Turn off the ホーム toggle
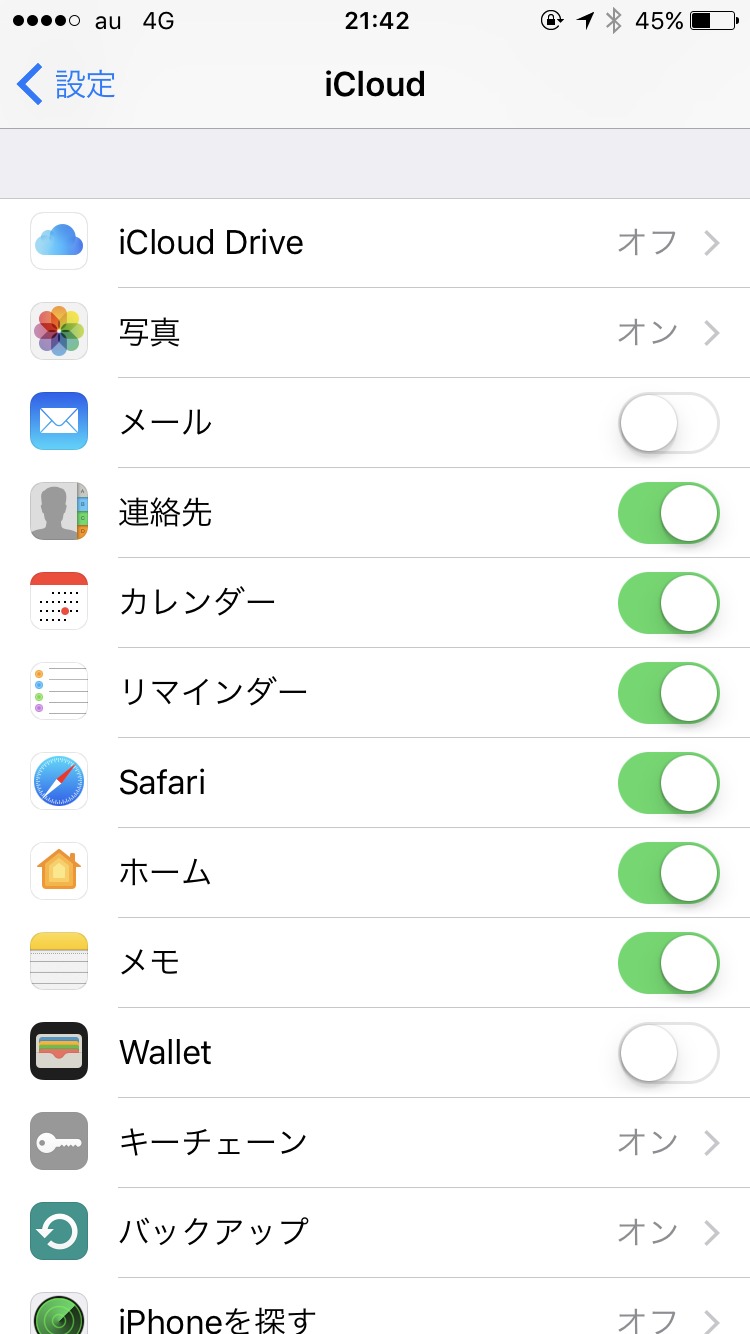This screenshot has width=750, height=1334. 668,873
